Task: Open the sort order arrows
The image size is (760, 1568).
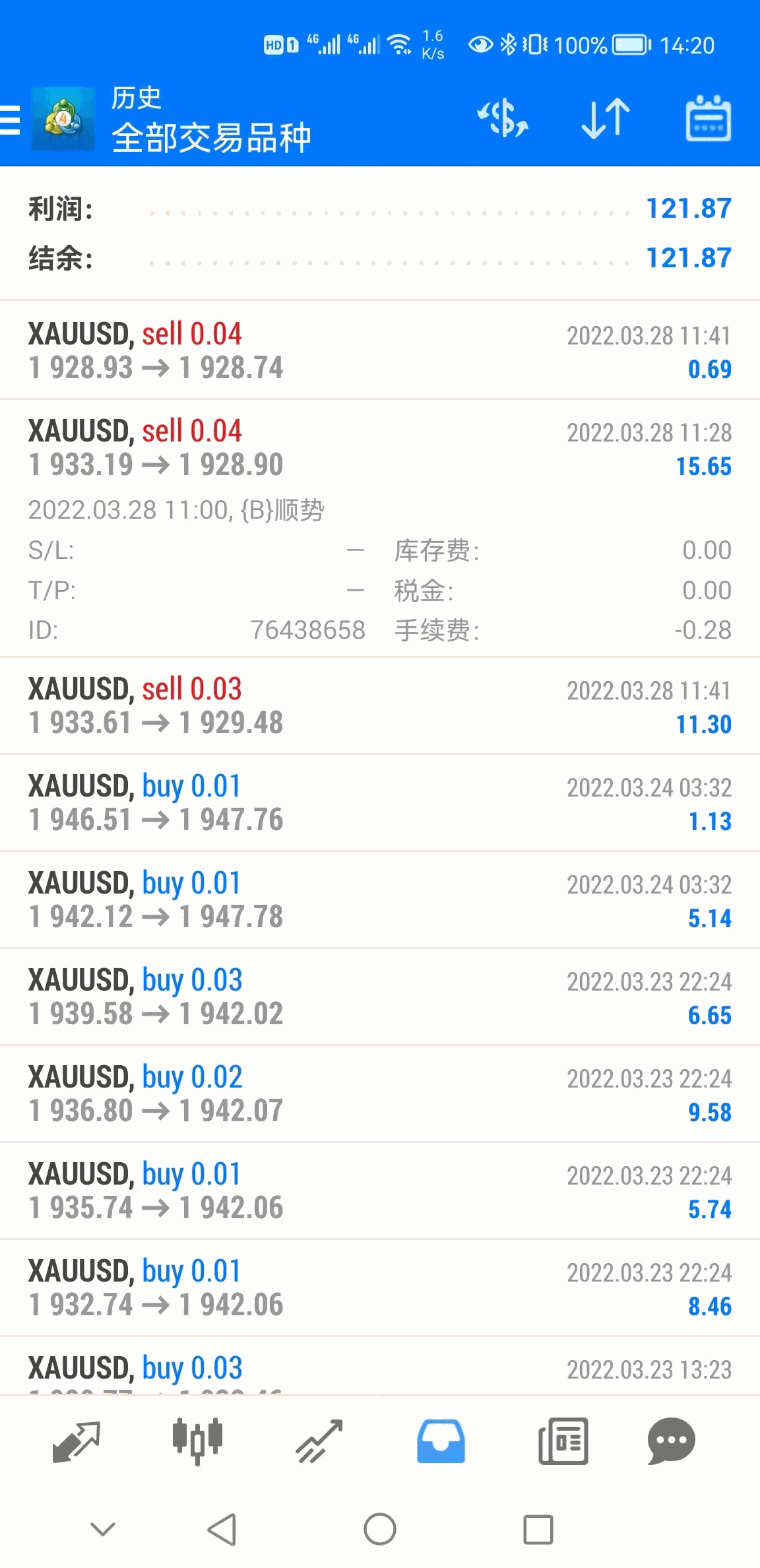Action: coord(606,119)
